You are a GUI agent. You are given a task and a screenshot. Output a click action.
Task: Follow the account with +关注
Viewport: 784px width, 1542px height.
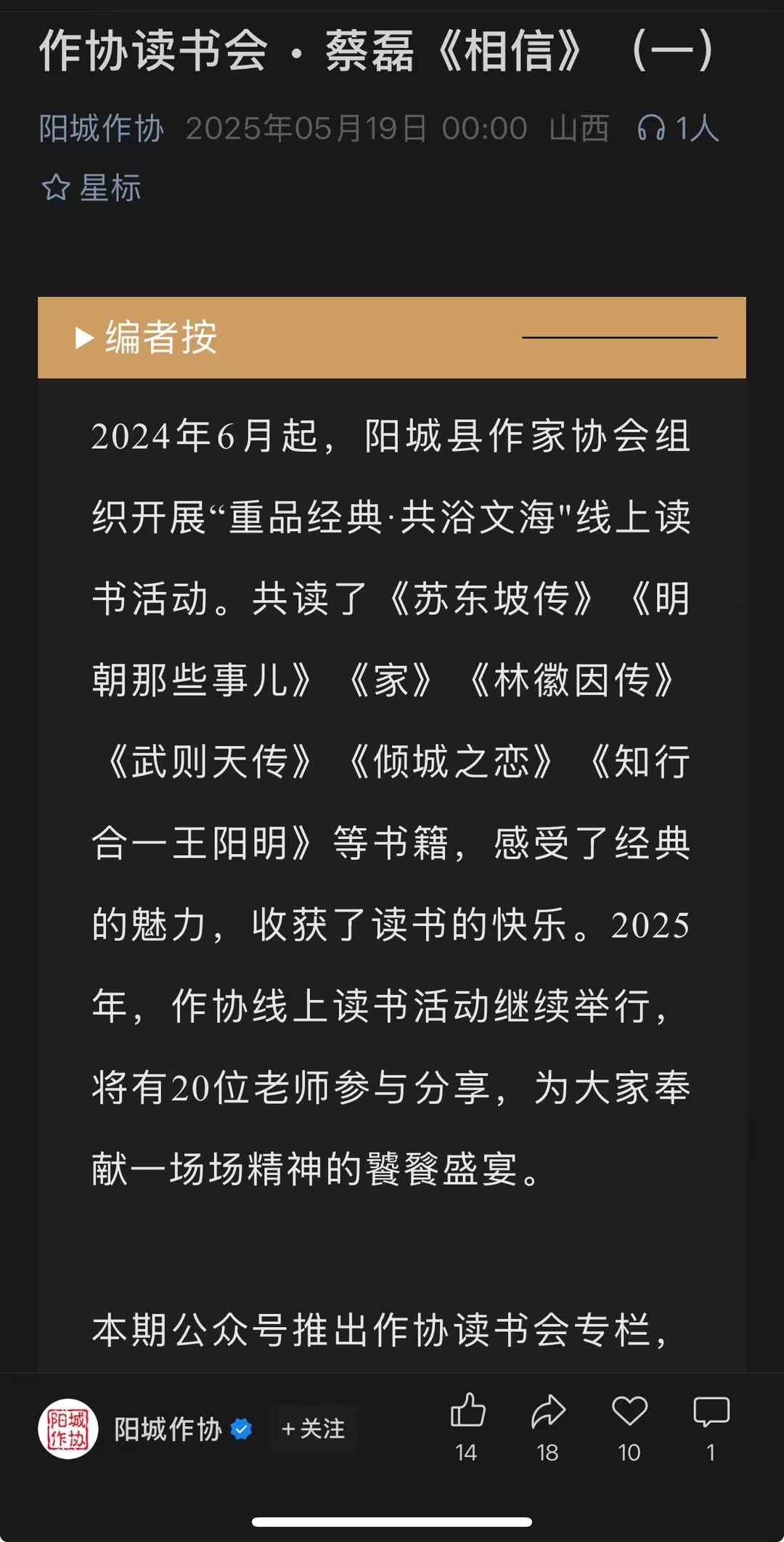pyautogui.click(x=314, y=1429)
